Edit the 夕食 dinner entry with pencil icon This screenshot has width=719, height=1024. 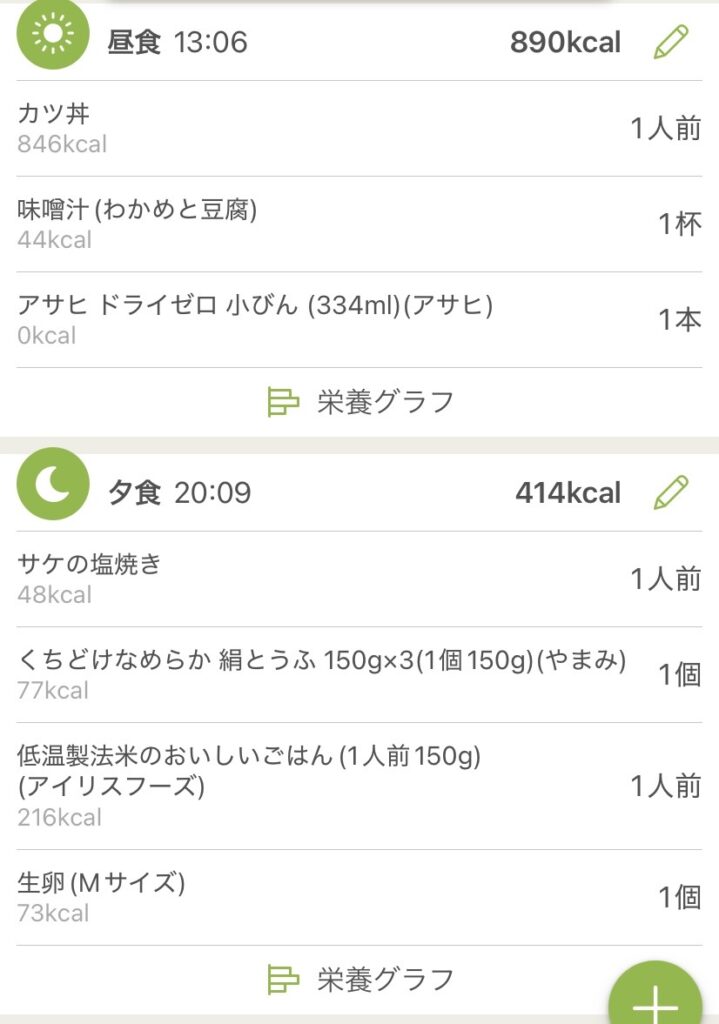click(671, 492)
